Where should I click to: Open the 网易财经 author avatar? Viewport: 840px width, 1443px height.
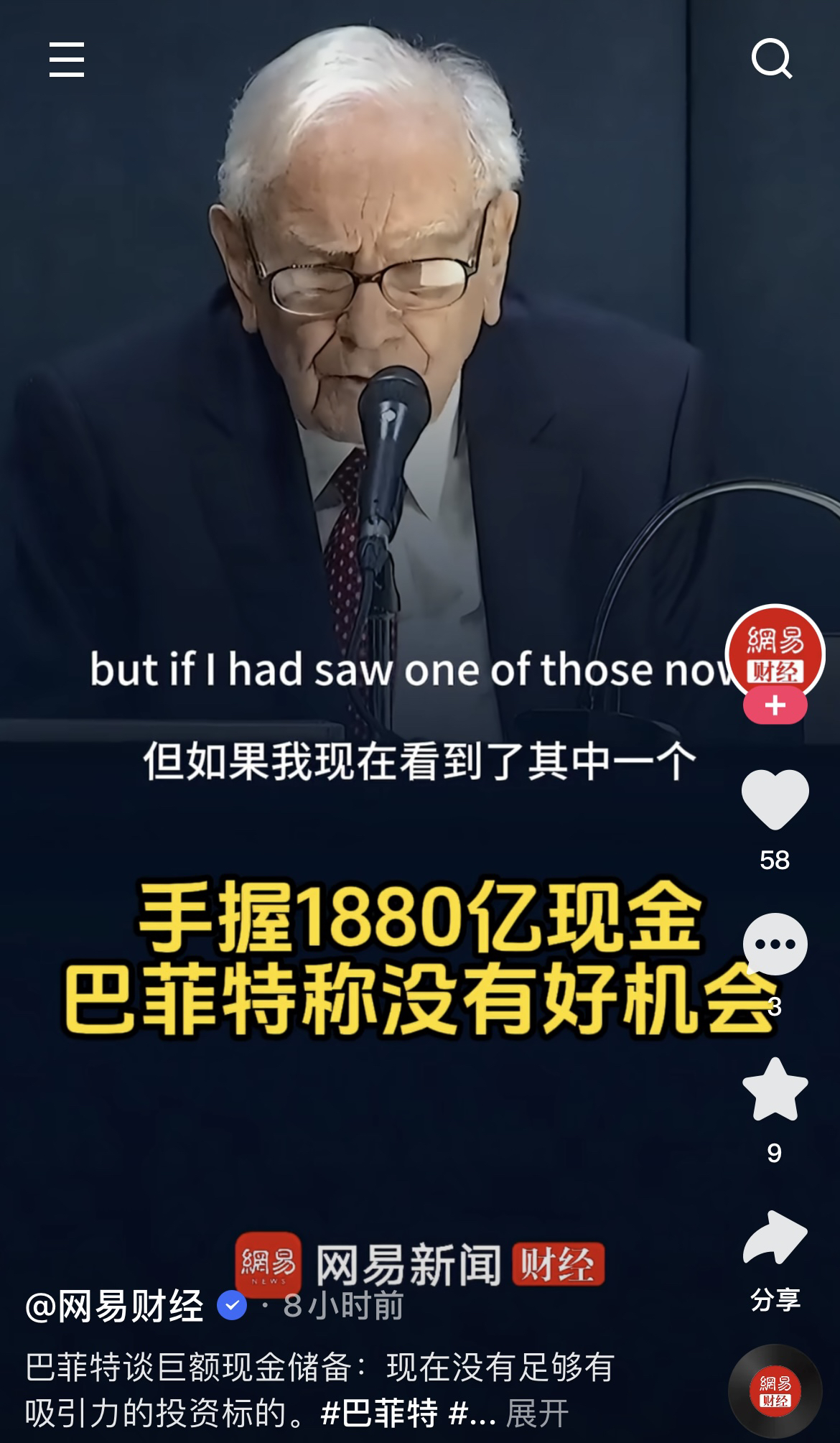pos(775,652)
